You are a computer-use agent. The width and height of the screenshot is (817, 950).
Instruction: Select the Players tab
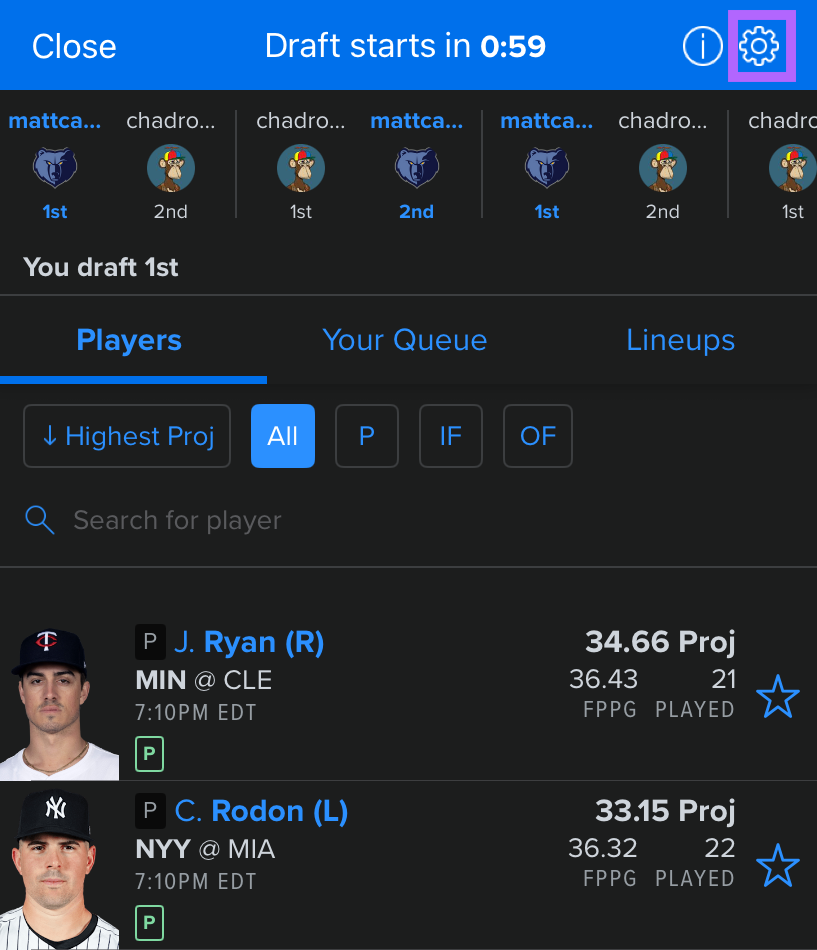[x=129, y=340]
